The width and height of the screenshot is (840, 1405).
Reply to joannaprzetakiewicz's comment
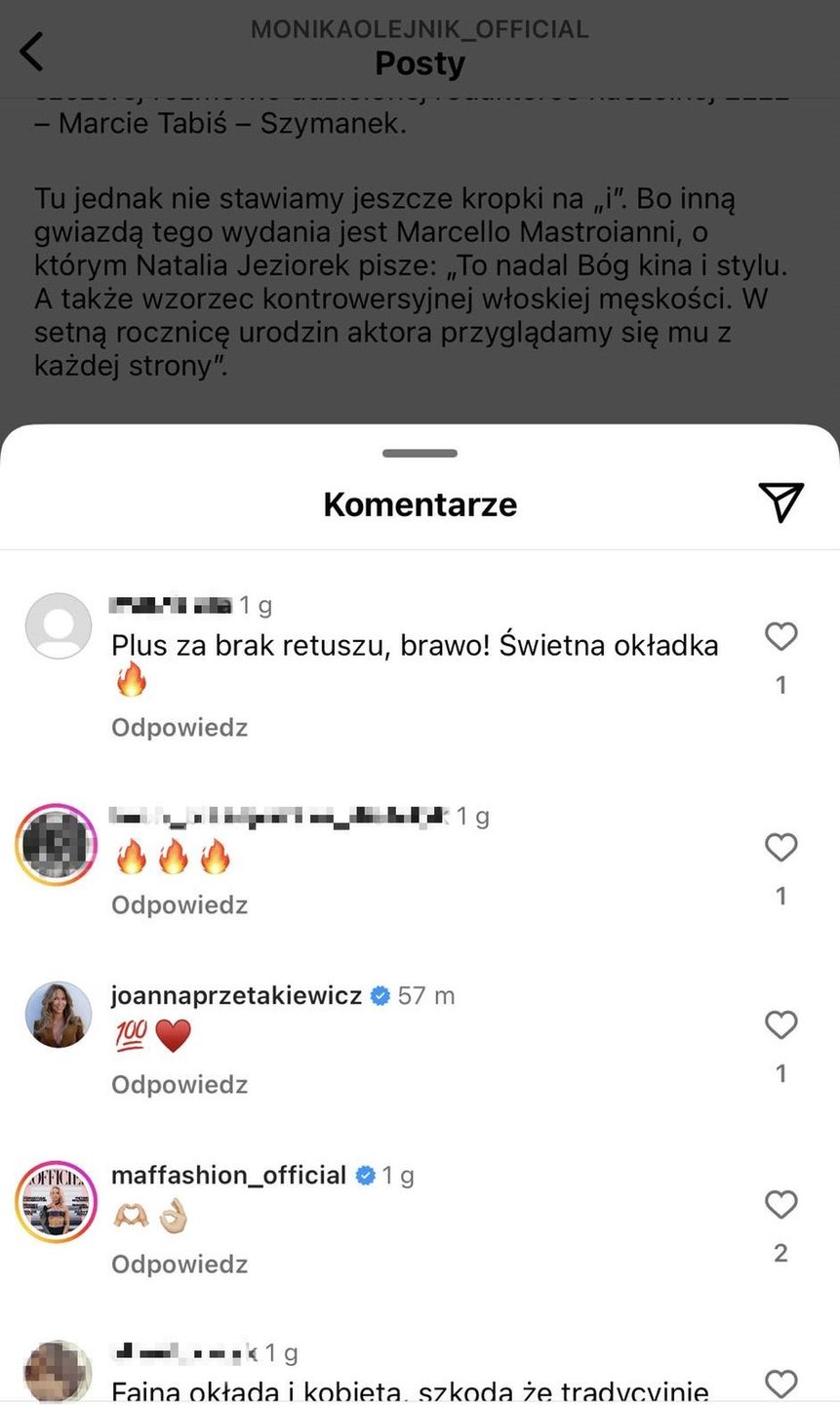coord(180,1085)
